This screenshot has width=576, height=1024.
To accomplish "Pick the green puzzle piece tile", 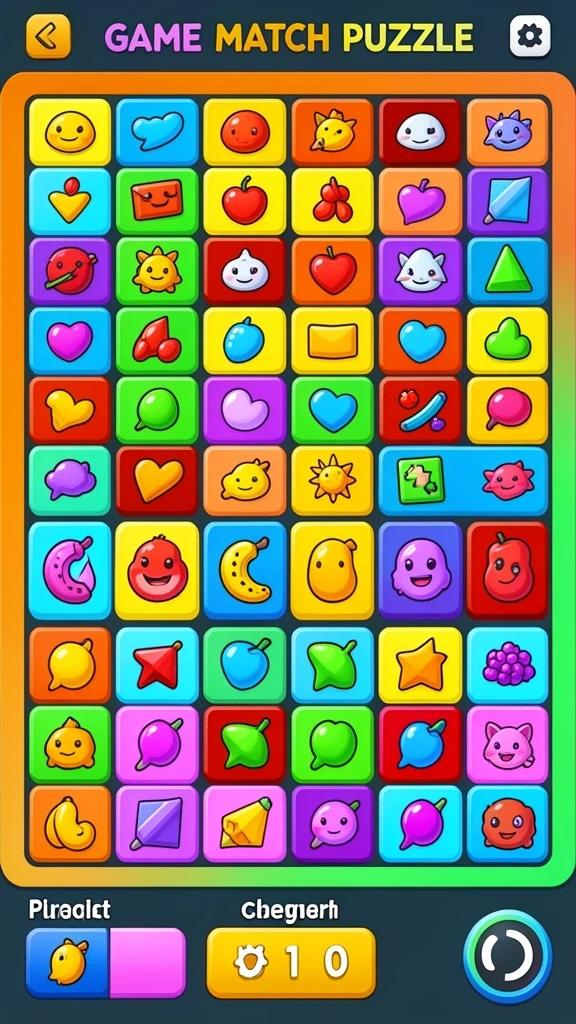I will [421, 481].
